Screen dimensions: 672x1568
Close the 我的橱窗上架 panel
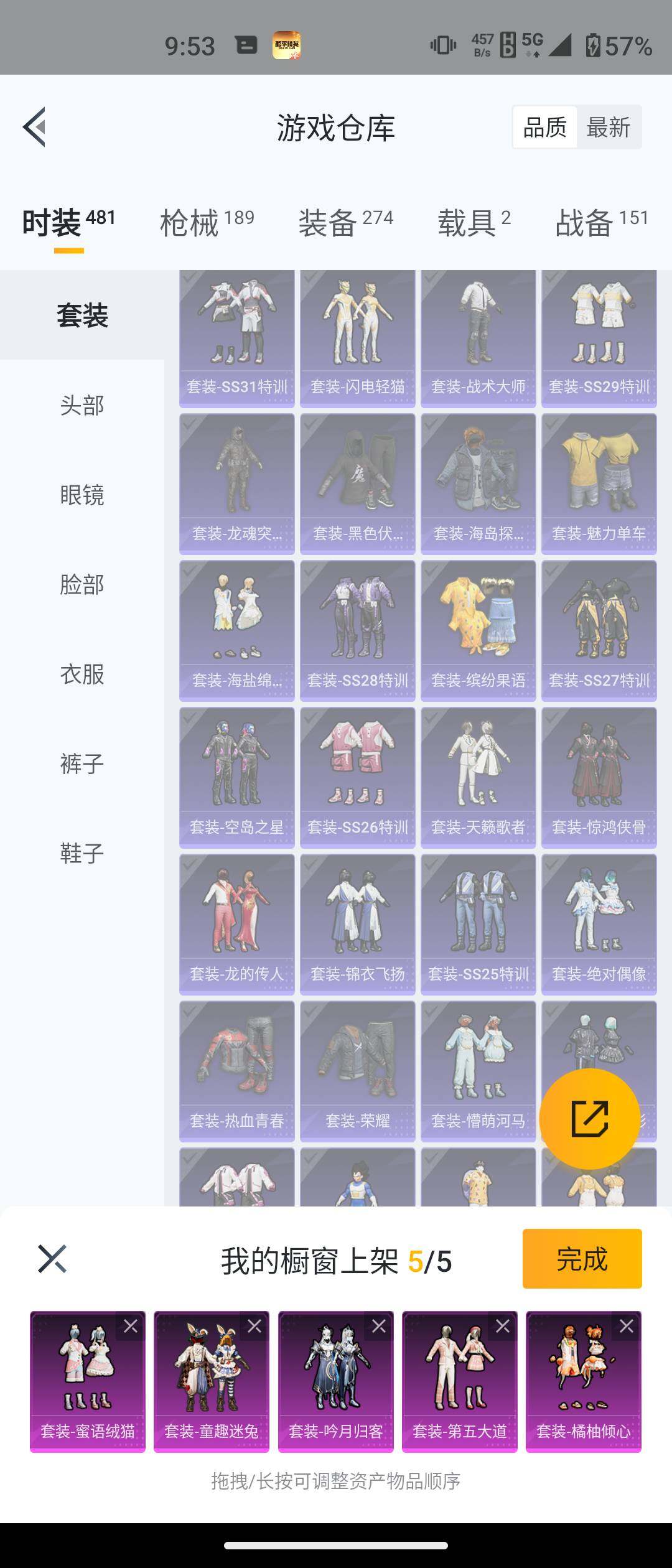[x=53, y=1258]
